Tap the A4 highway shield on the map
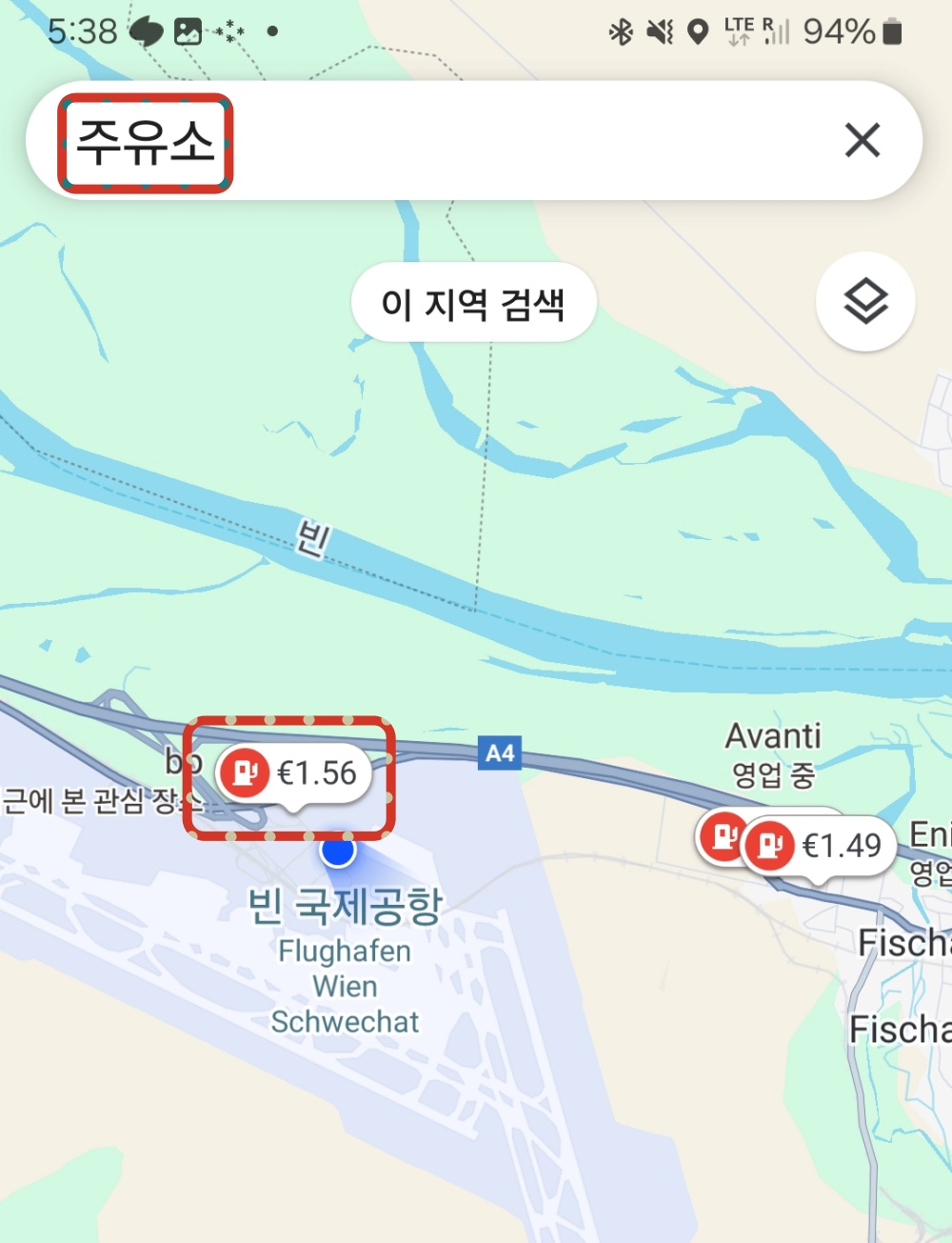This screenshot has height=1243, width=952. tap(498, 755)
